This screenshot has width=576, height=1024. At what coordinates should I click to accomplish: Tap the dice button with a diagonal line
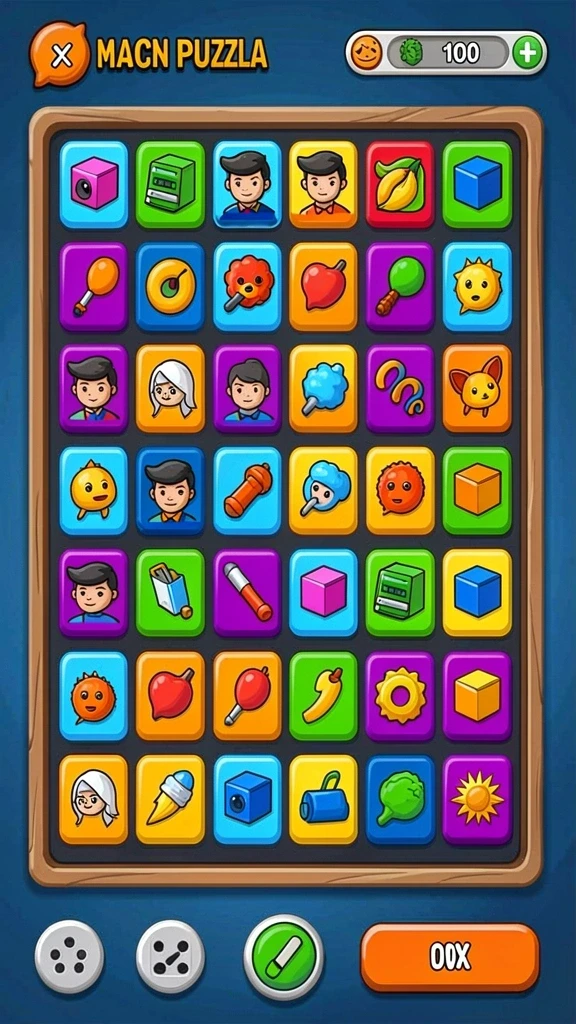coord(170,957)
